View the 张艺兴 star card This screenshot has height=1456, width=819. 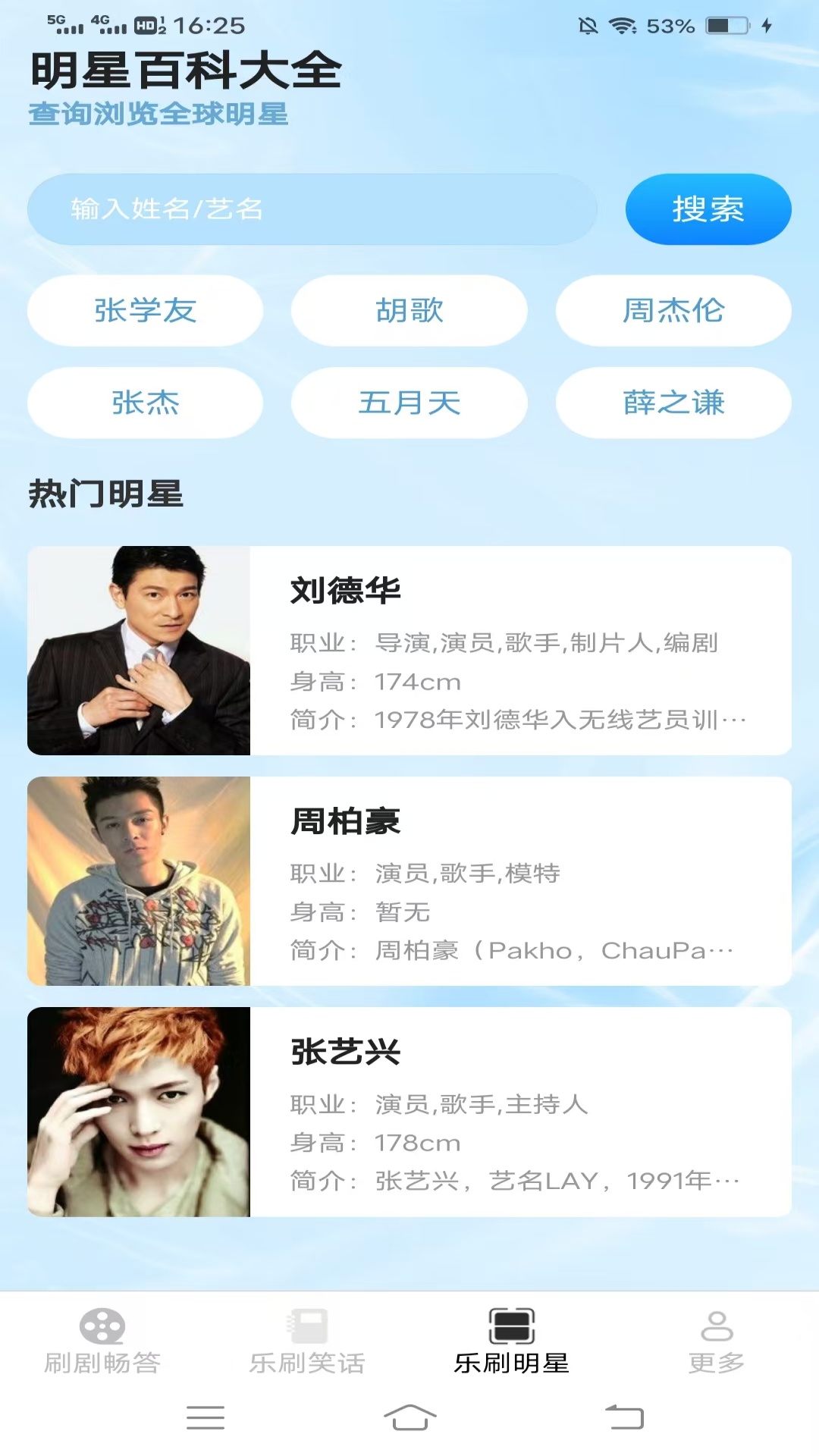(409, 1112)
